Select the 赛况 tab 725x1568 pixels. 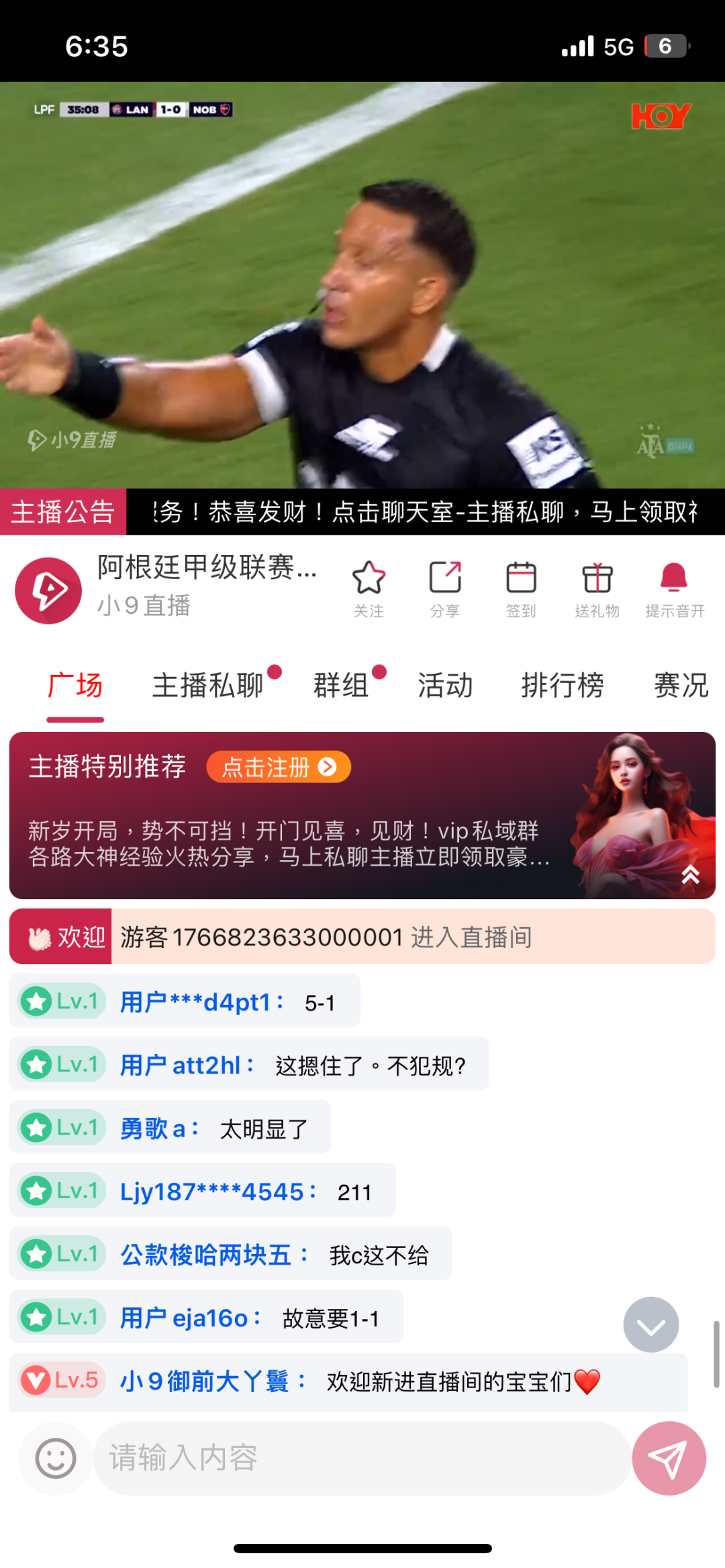point(681,686)
